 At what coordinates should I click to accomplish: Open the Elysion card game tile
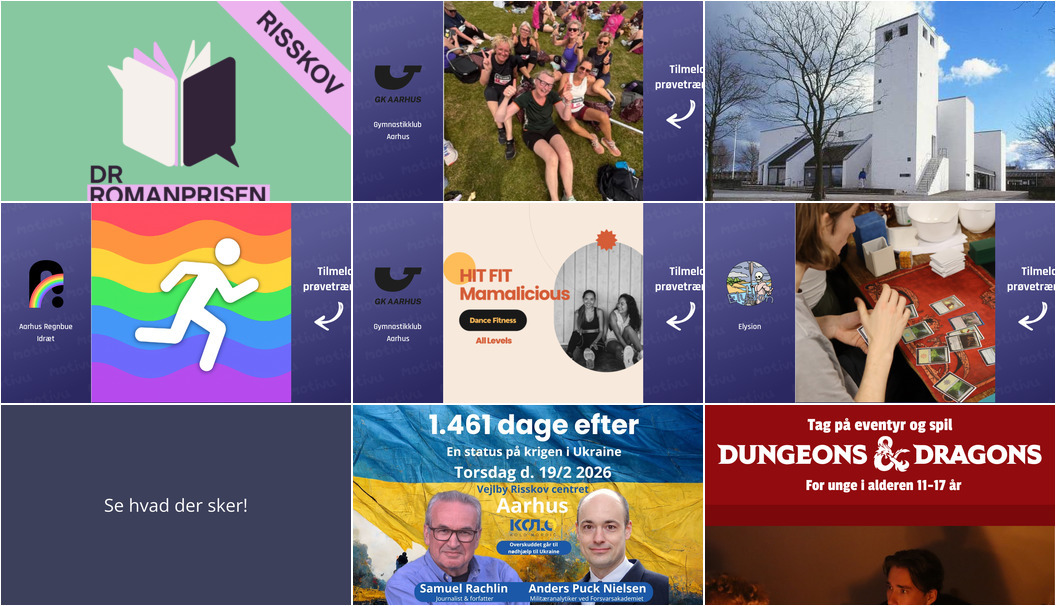(880, 303)
